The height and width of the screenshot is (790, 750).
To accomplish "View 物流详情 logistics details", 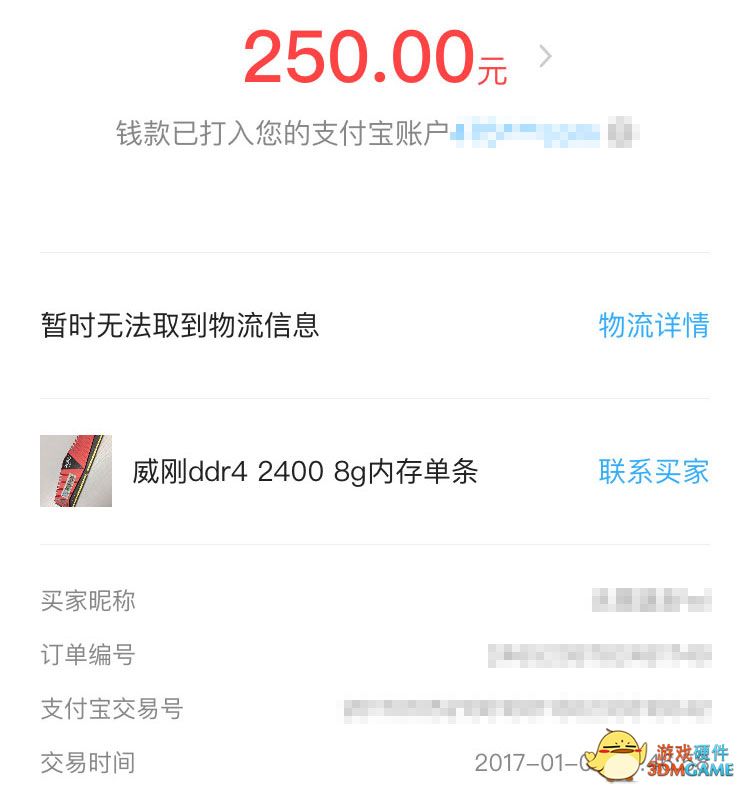I will pos(653,325).
